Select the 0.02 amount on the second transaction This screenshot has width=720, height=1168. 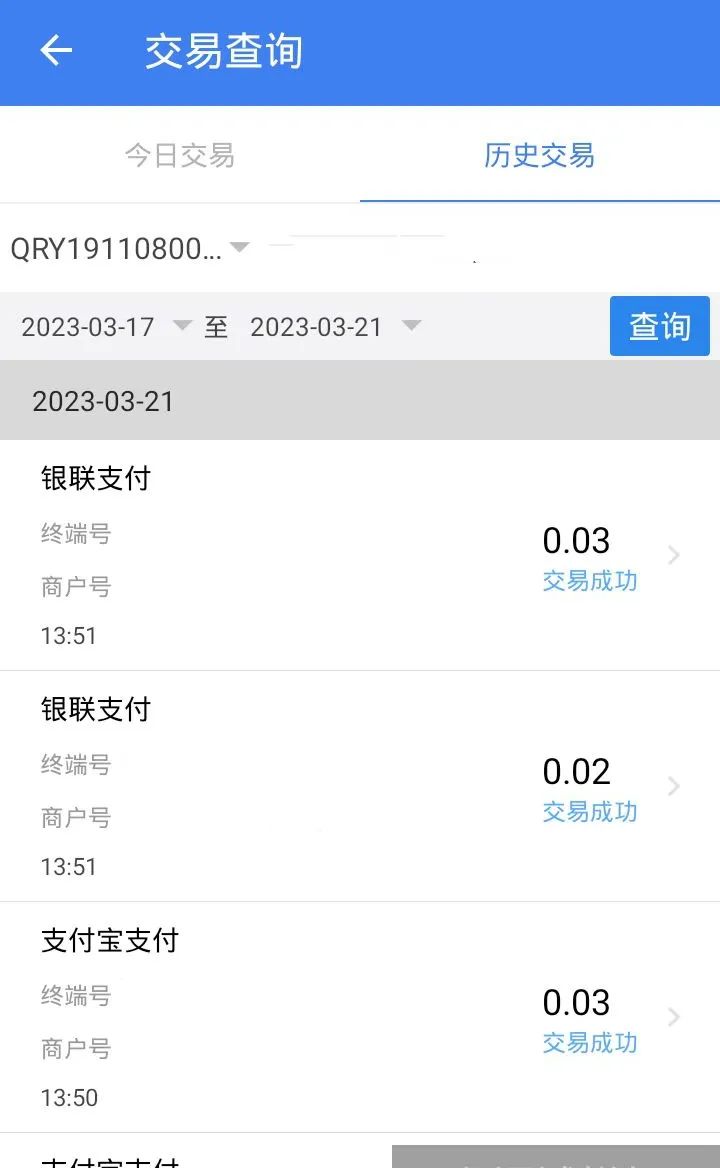[576, 771]
